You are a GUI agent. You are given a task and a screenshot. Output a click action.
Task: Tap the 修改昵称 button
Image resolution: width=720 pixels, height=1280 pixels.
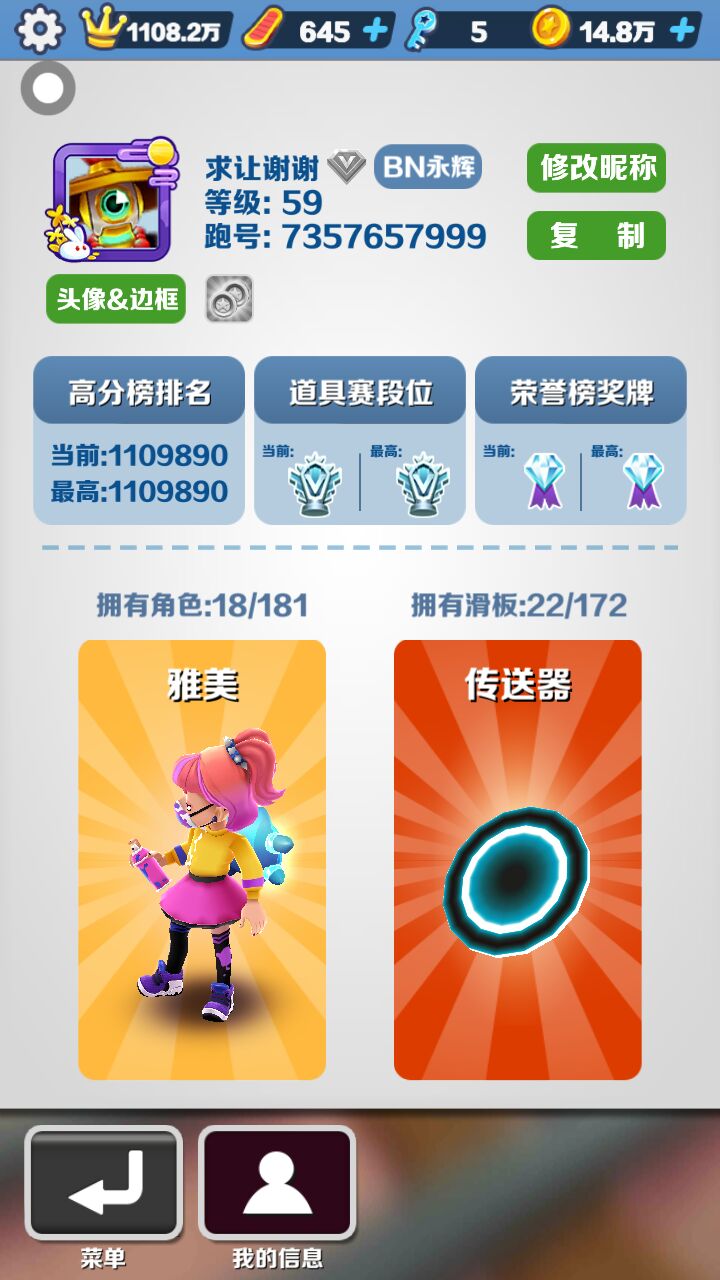596,168
